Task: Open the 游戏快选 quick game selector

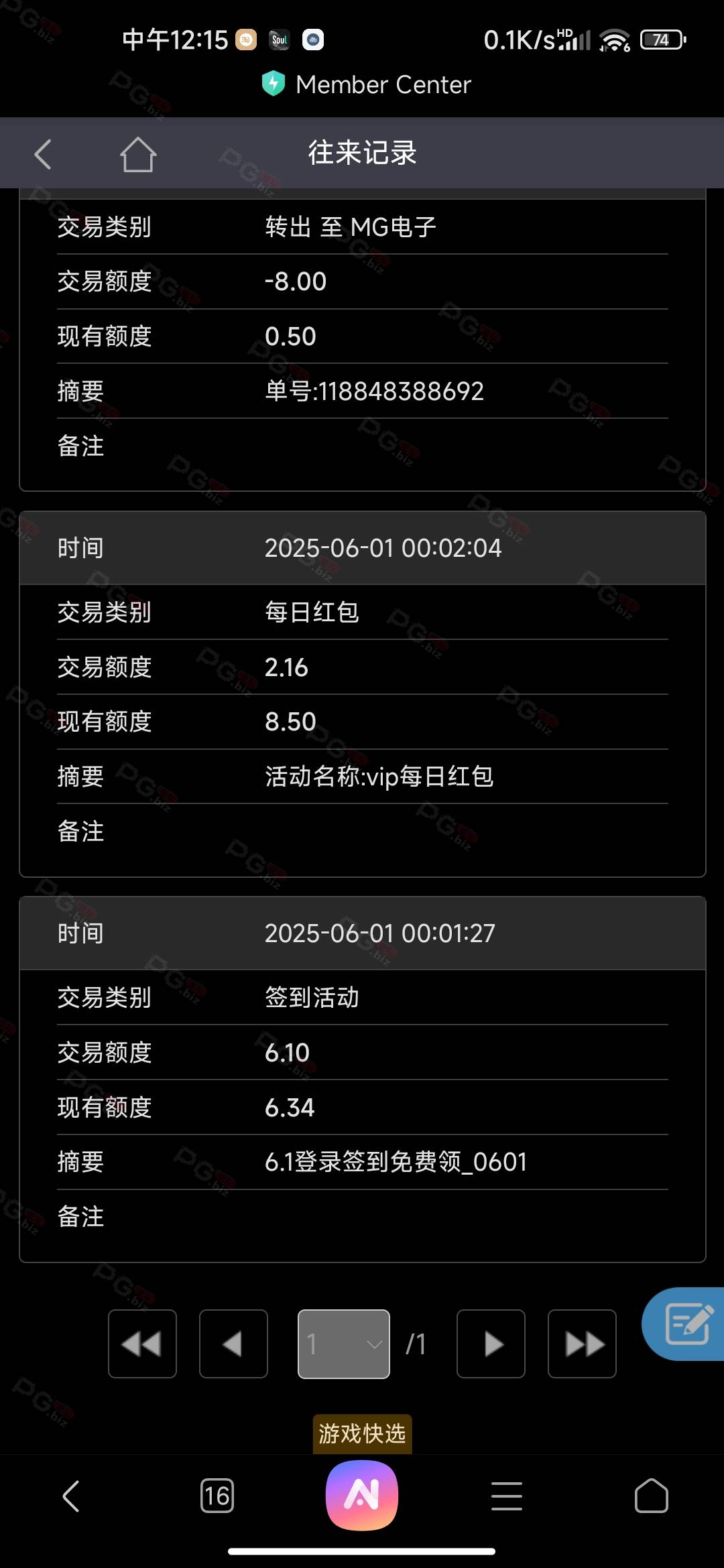Action: [362, 1433]
